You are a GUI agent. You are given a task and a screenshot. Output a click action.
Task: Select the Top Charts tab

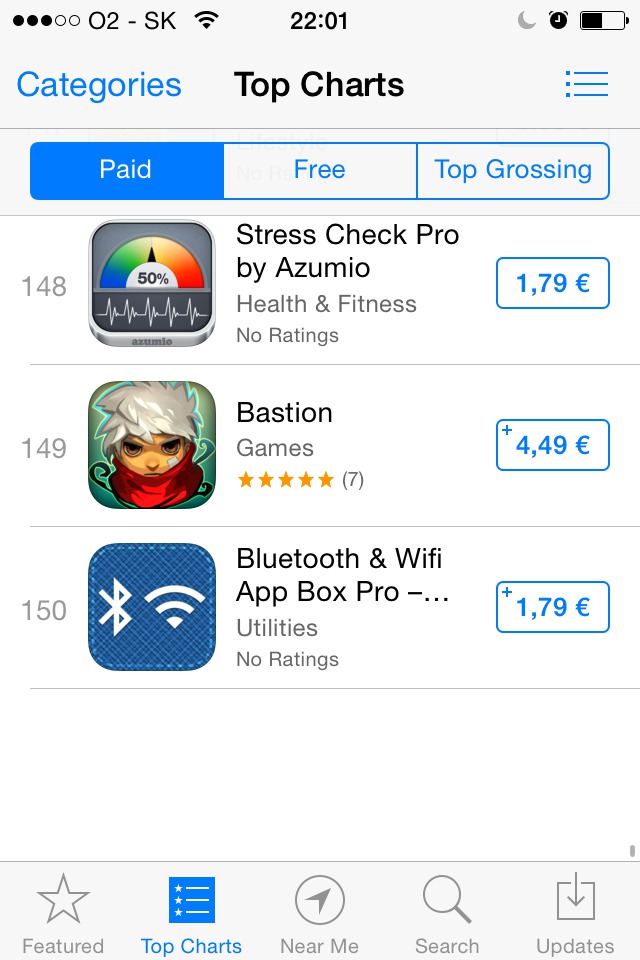point(191,915)
